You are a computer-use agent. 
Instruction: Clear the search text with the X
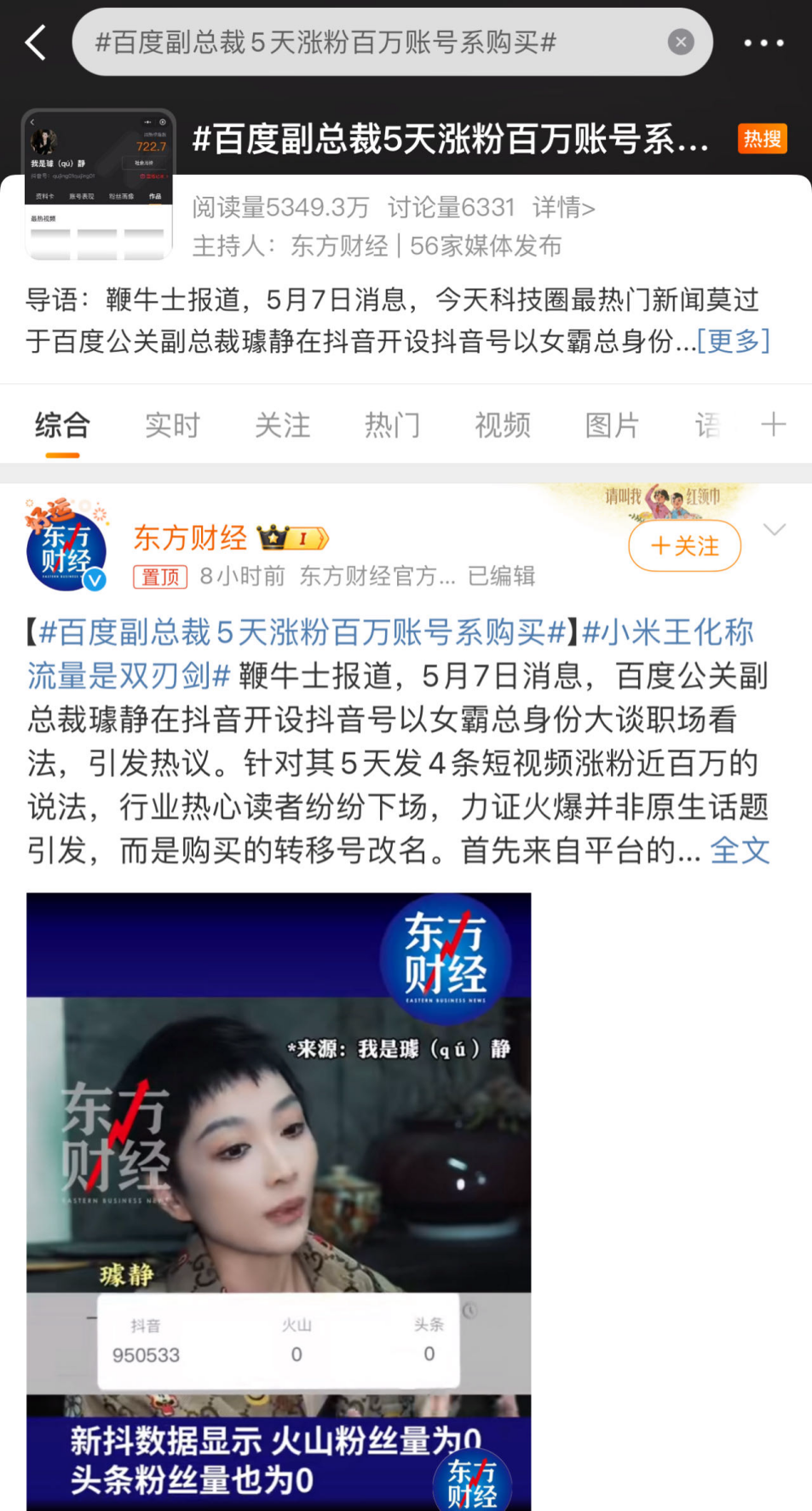680,42
